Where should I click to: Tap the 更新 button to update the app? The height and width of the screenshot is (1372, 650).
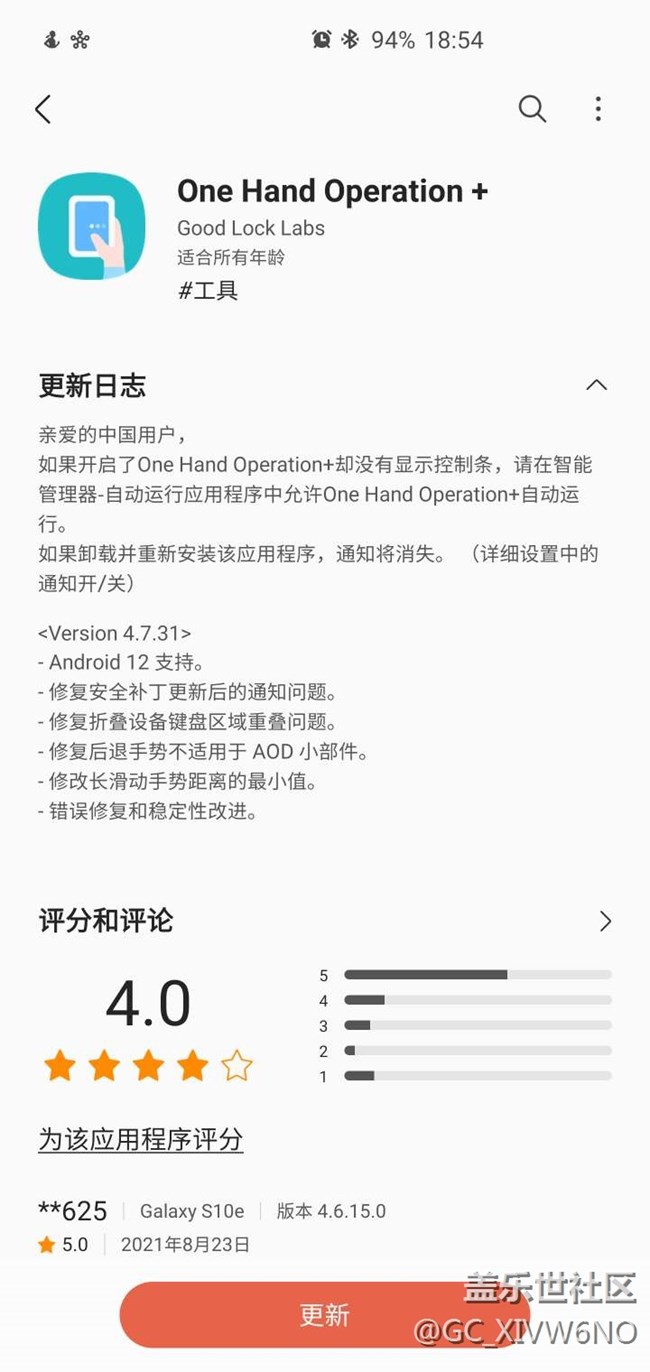pyautogui.click(x=324, y=1314)
